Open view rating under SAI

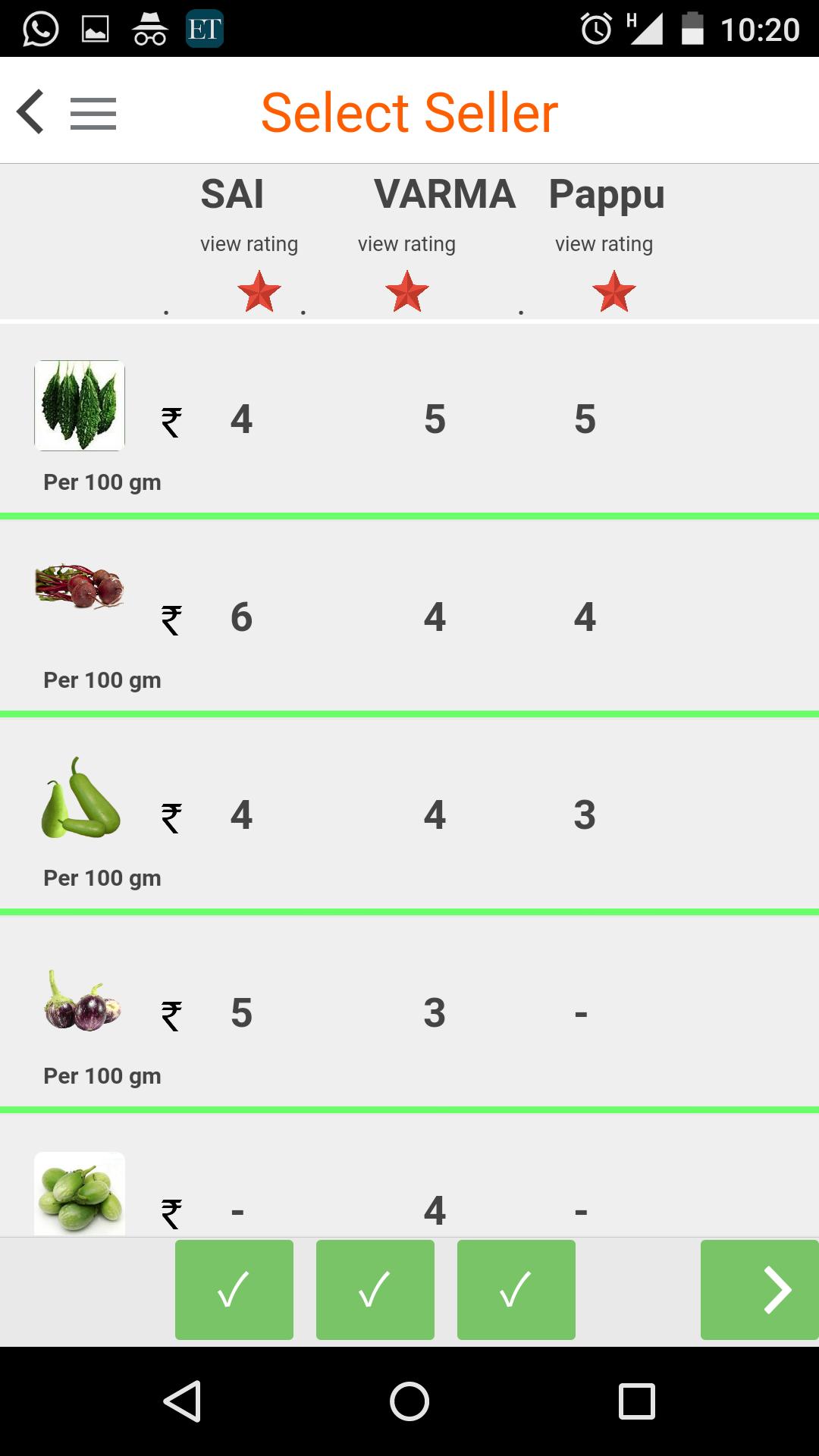click(x=249, y=243)
